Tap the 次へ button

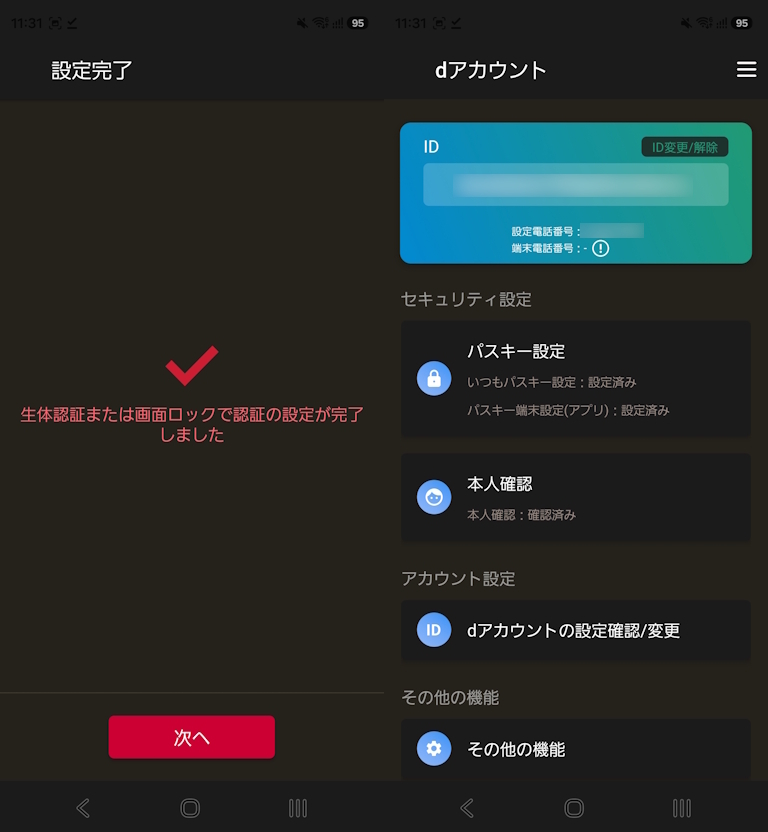(191, 737)
